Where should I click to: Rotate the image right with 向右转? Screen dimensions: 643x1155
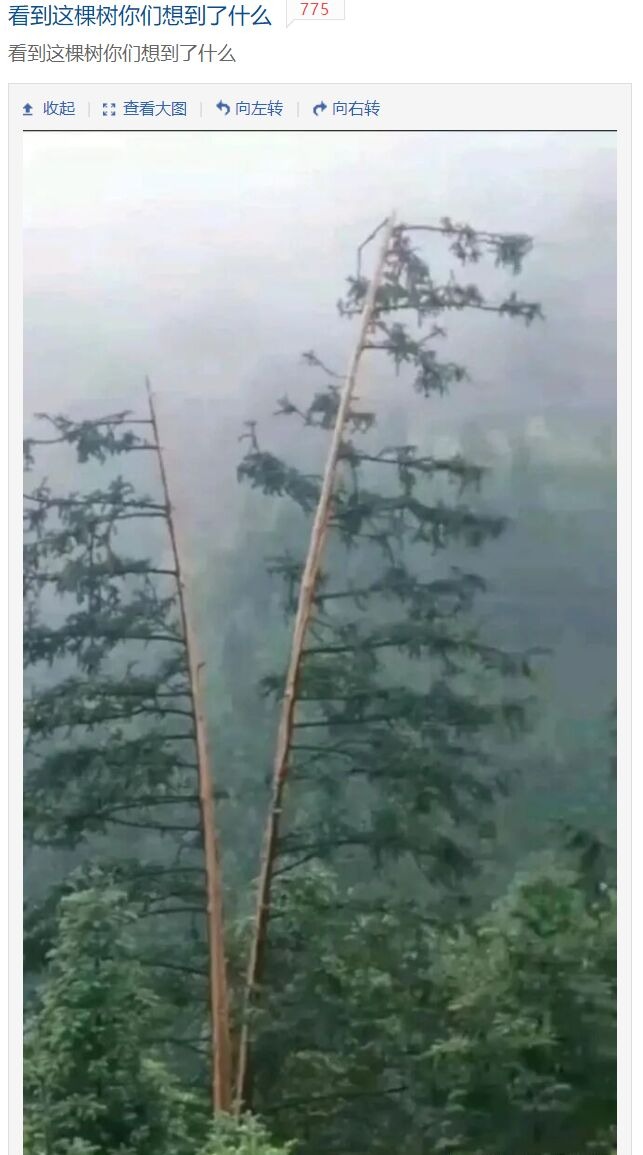[x=347, y=109]
